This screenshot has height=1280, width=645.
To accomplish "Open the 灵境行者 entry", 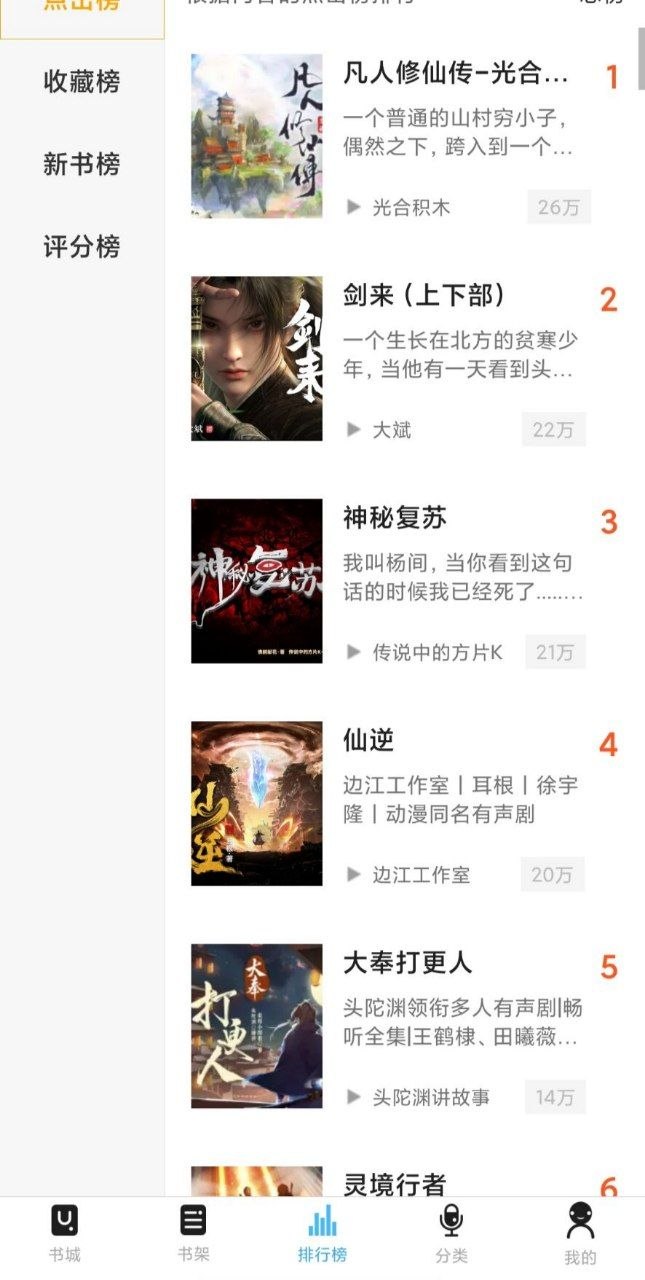I will [x=395, y=1184].
